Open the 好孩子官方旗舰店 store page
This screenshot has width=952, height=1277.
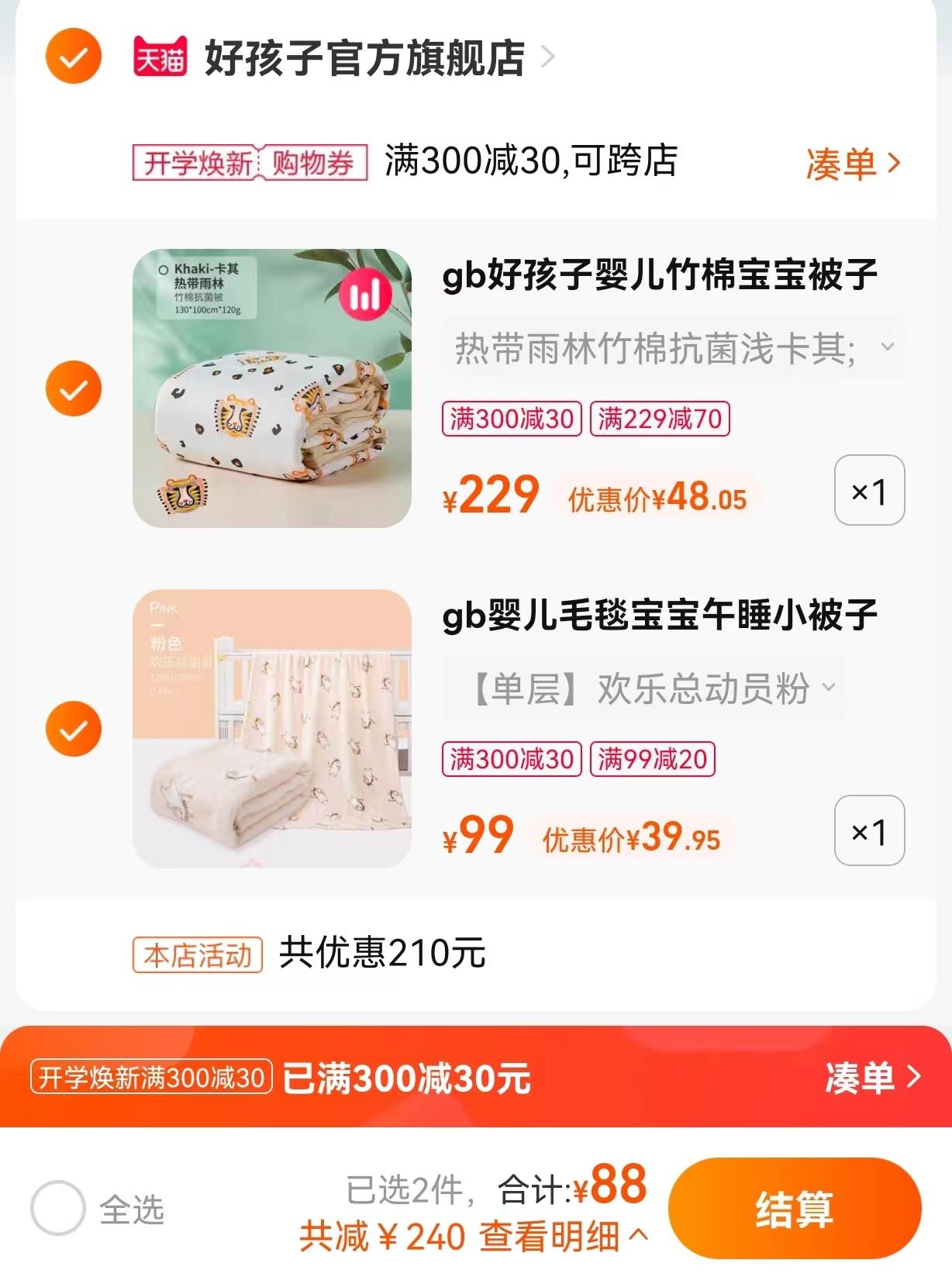(x=364, y=56)
